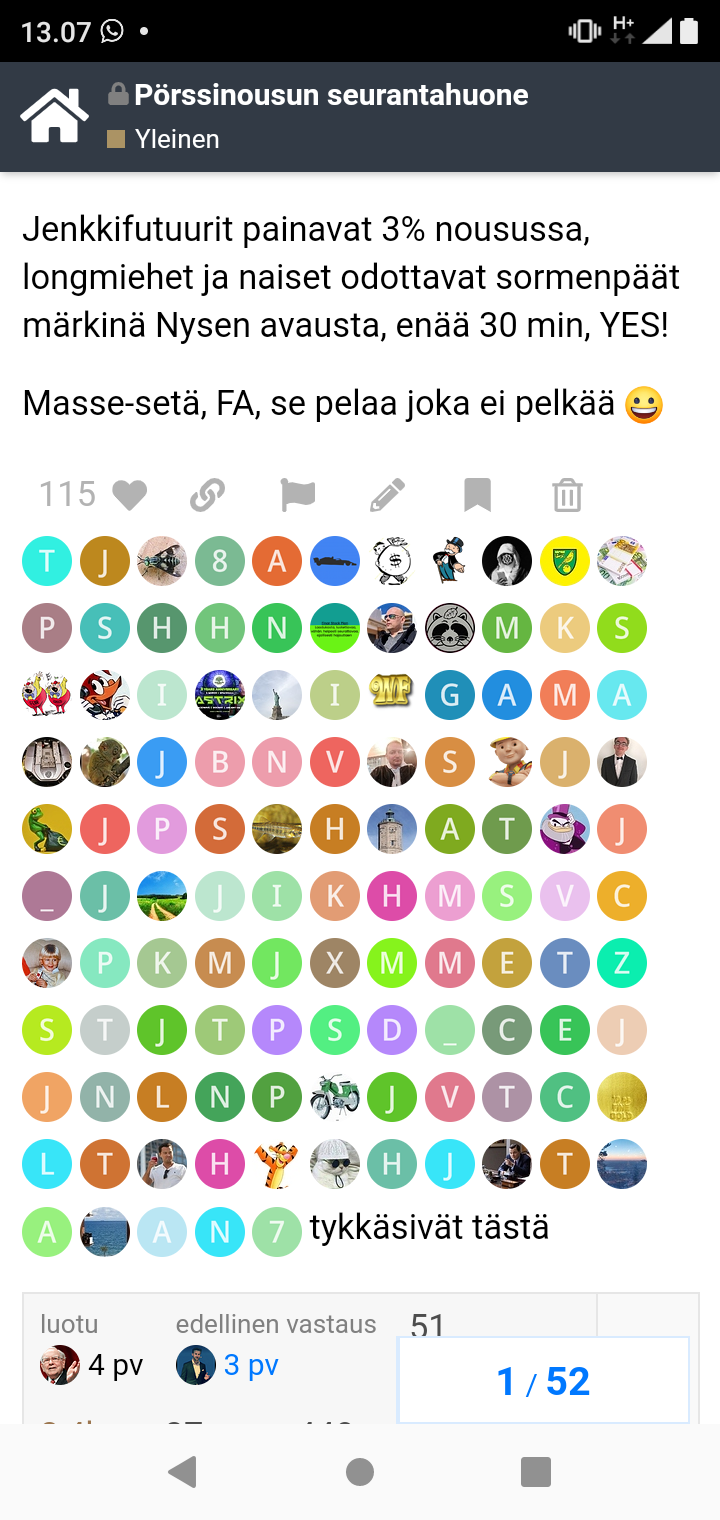
Task: Open the Norwich canary badge liker avatar
Action: [565, 561]
